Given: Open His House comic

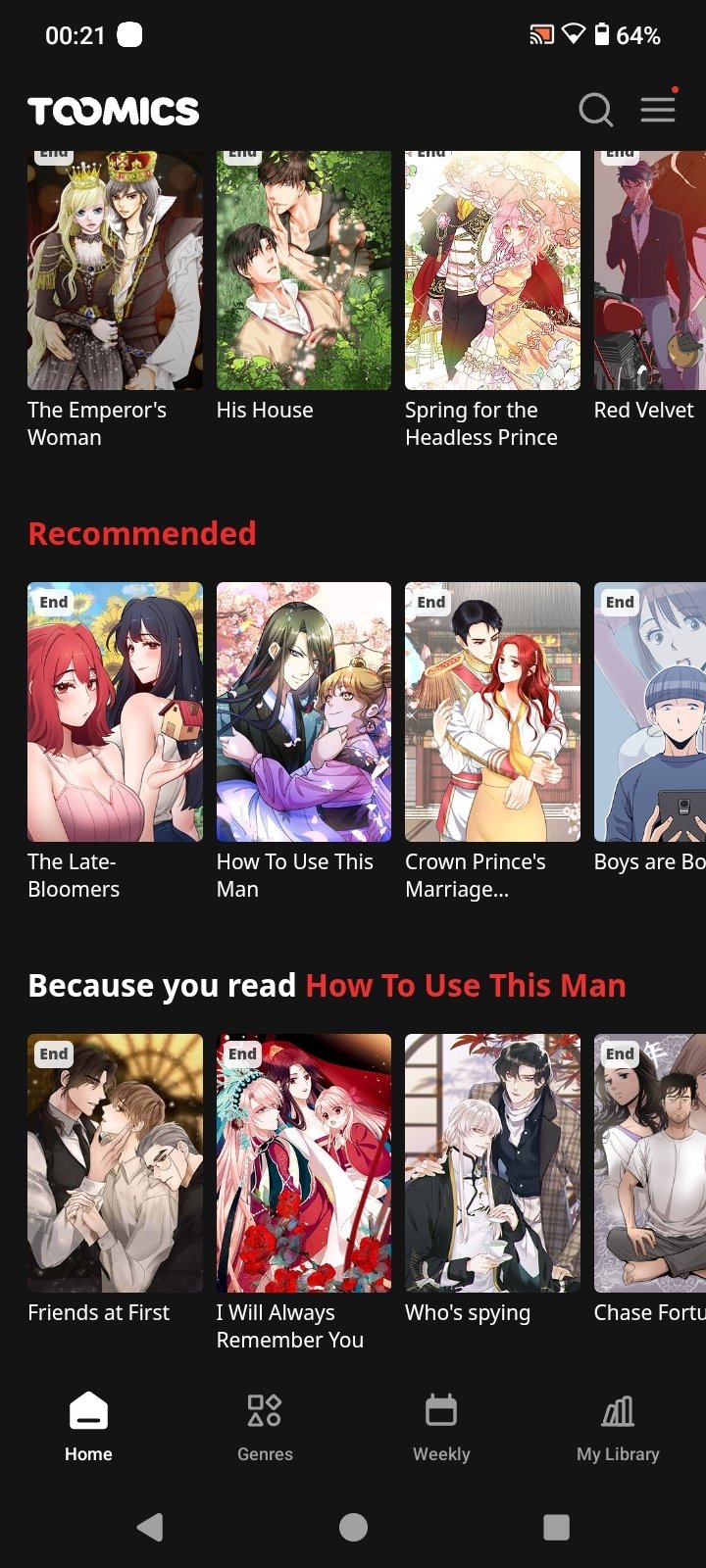Looking at the screenshot, I should tap(303, 274).
